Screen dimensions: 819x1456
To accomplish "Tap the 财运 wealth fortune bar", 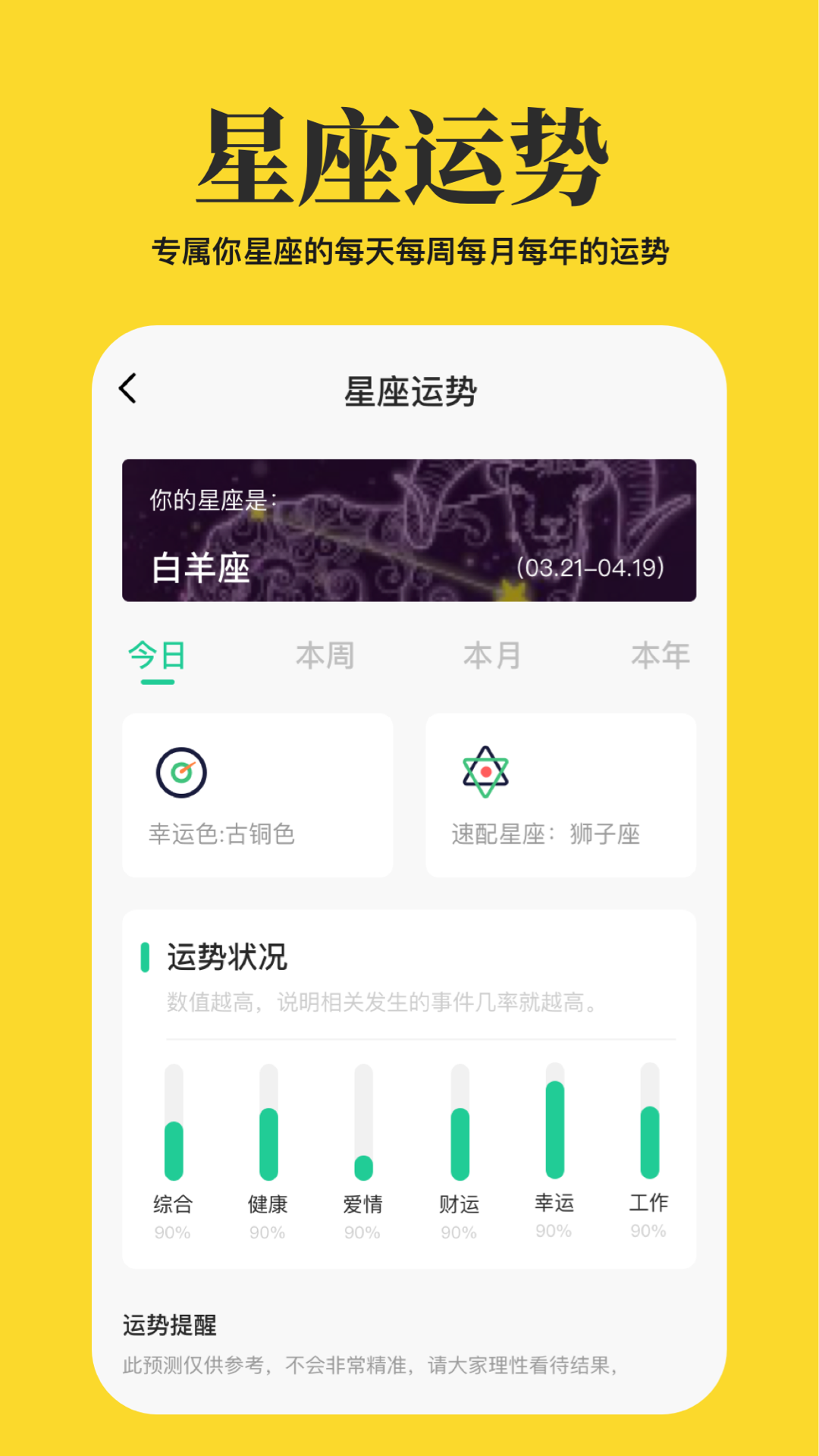I will click(x=458, y=1137).
